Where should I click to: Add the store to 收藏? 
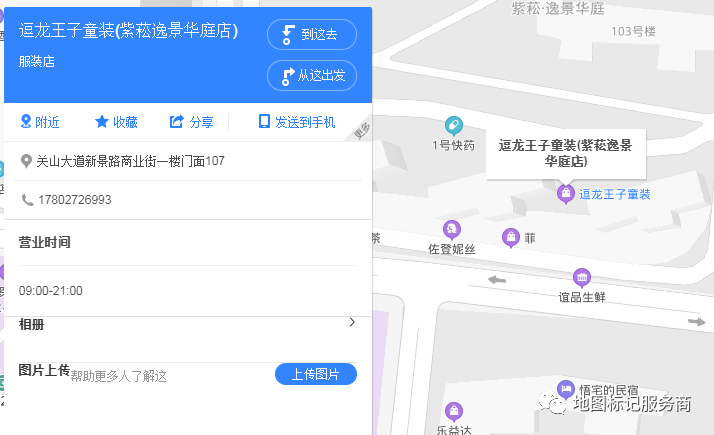click(x=116, y=122)
